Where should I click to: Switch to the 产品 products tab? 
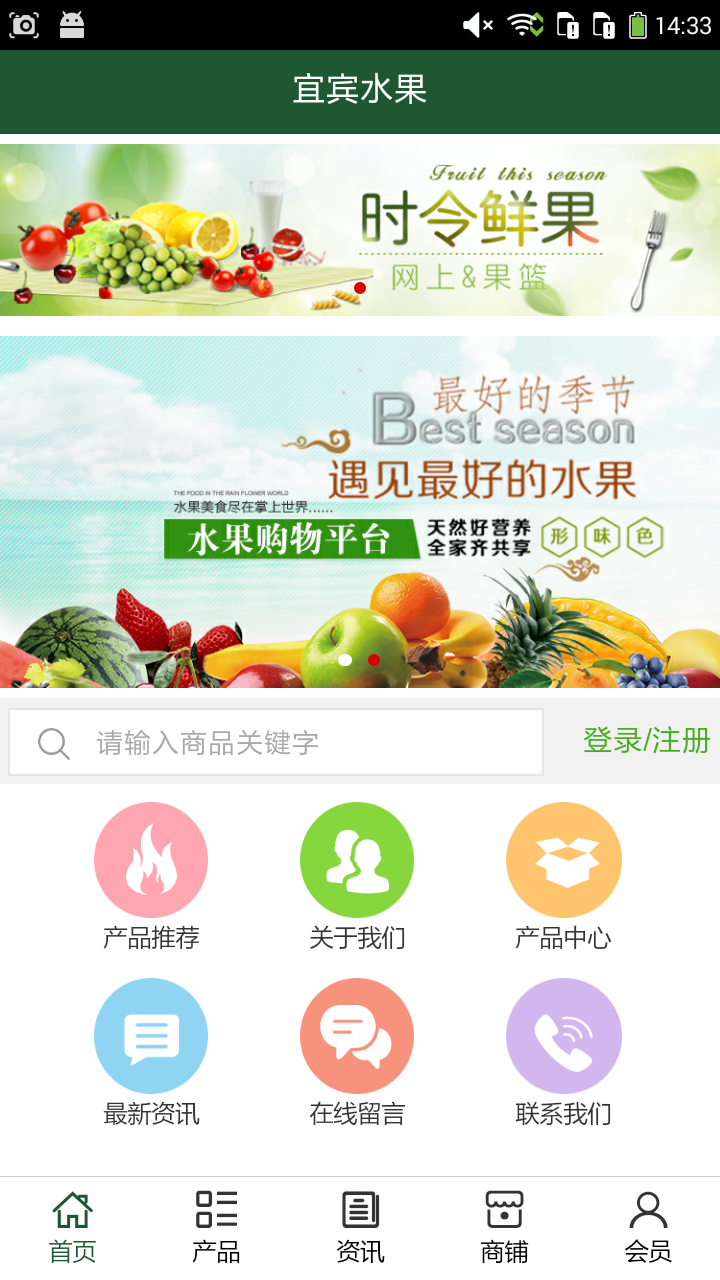[216, 1227]
